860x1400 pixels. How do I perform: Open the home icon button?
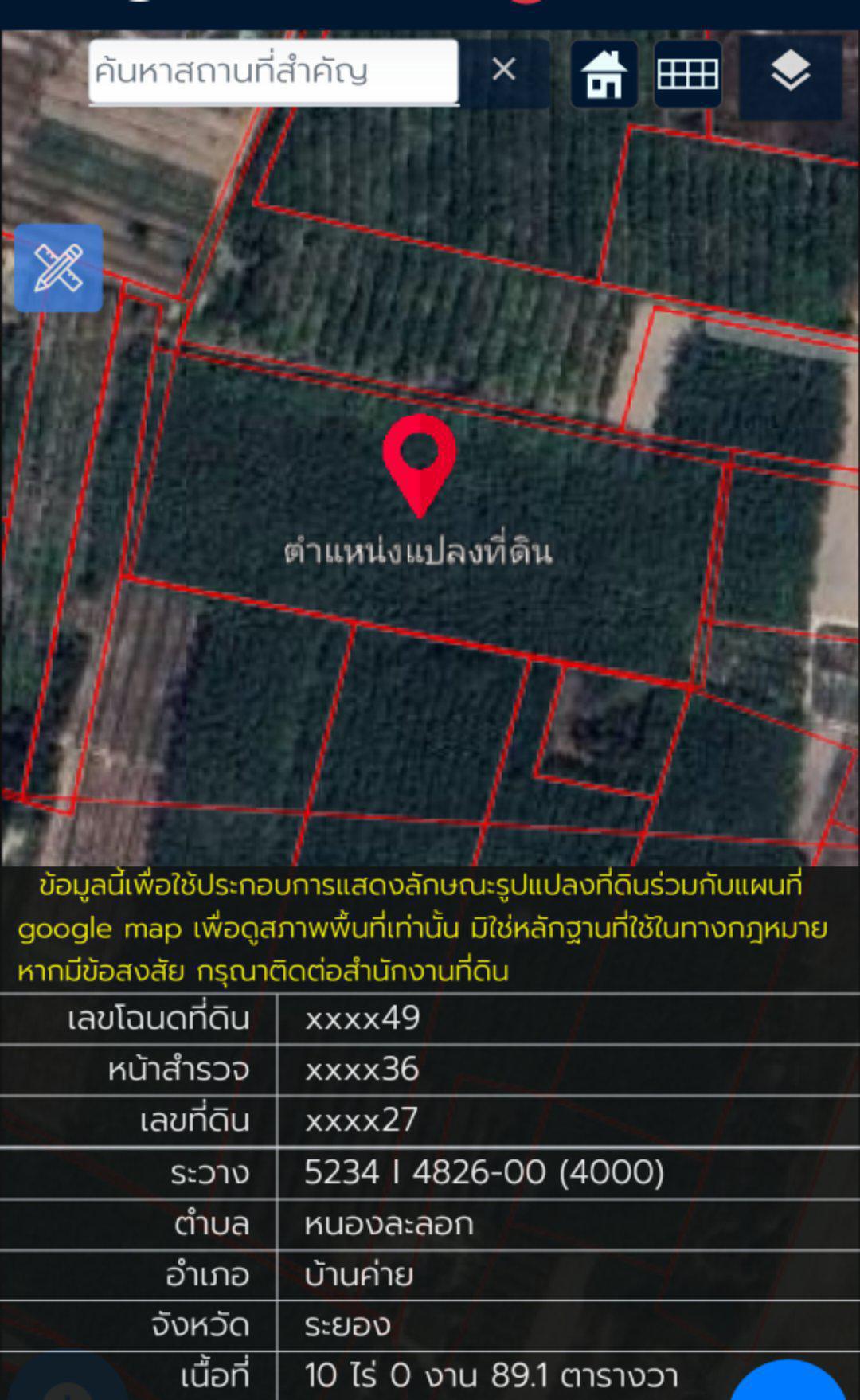(604, 74)
